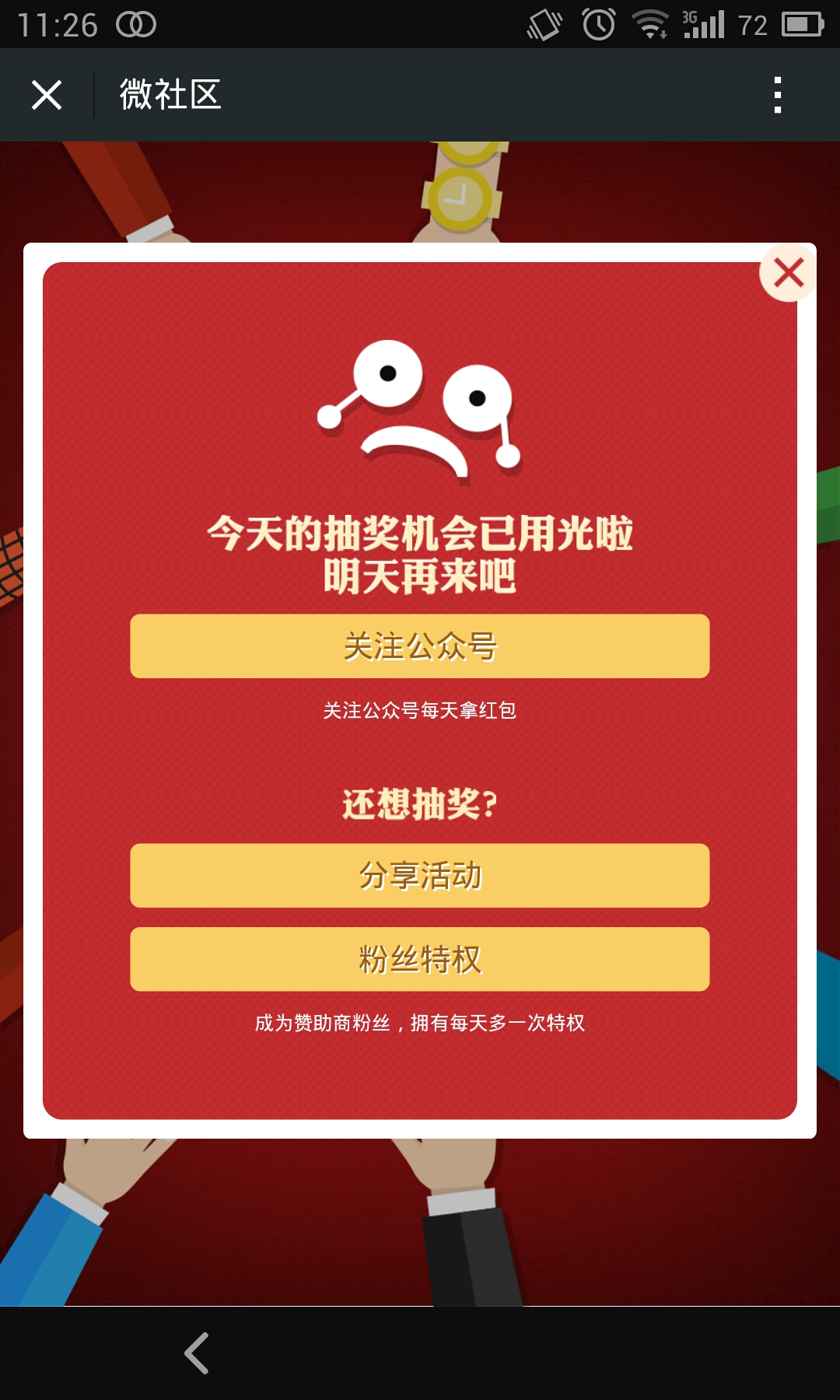The image size is (840, 1400).
Task: Tap the 关注公众号 button
Action: [420, 646]
